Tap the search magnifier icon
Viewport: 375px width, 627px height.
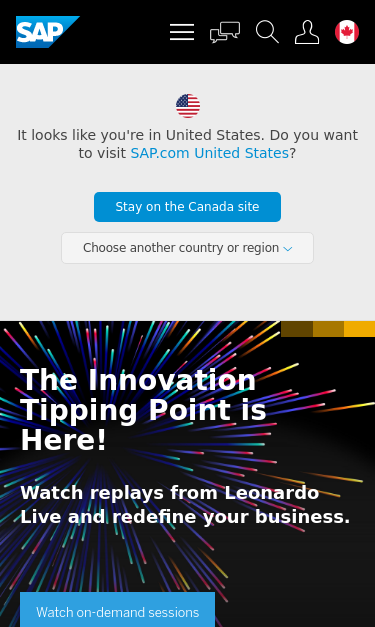267,32
